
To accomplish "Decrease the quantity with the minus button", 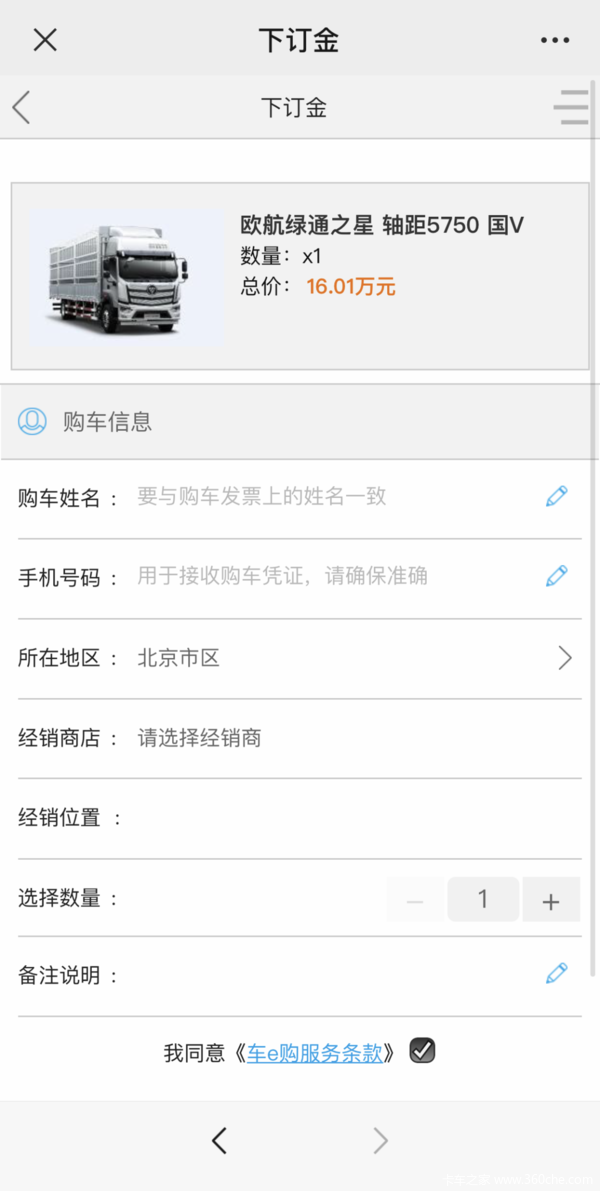I will pyautogui.click(x=415, y=900).
